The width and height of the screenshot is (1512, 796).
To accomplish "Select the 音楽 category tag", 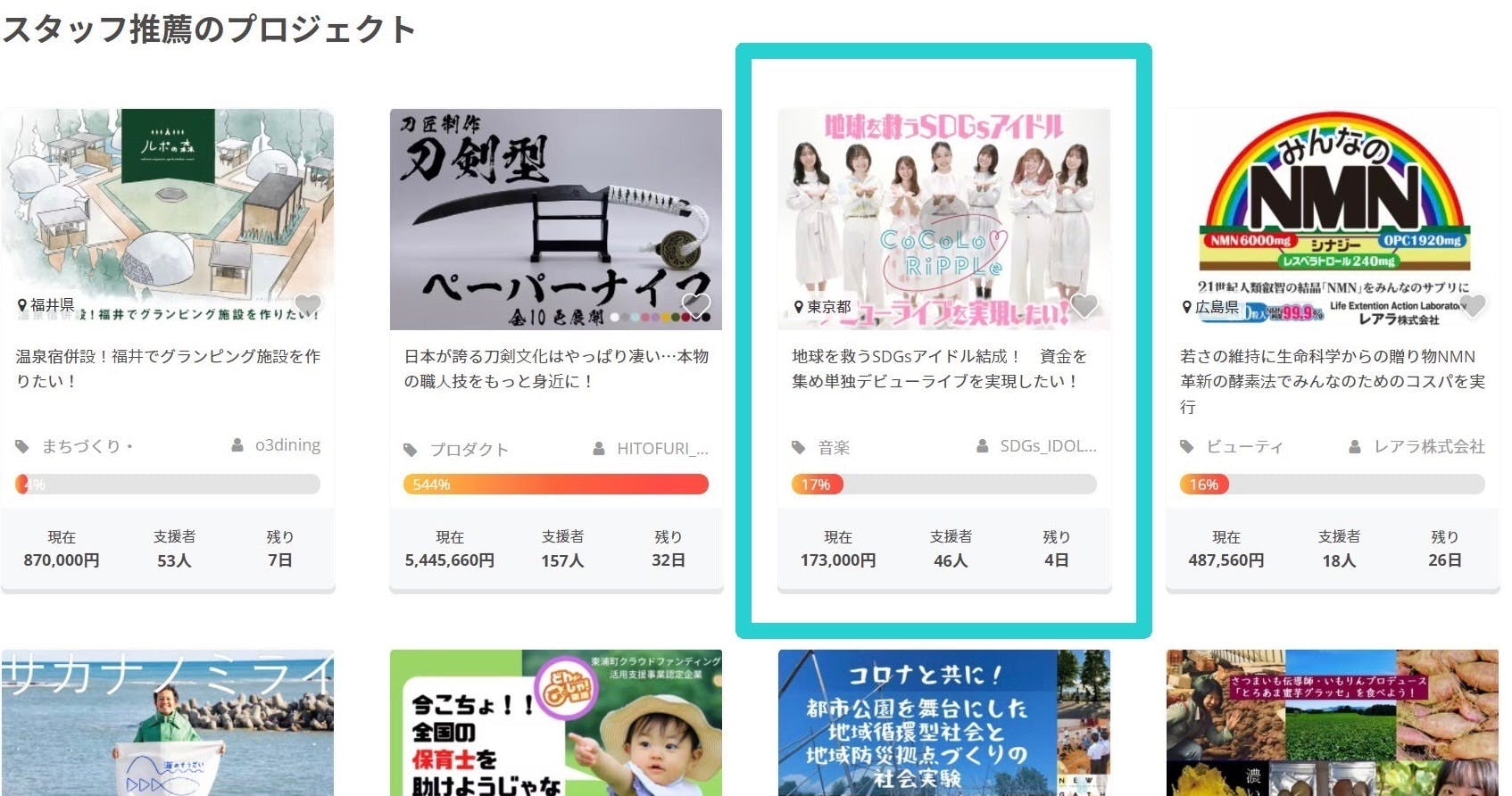I will coord(834,447).
